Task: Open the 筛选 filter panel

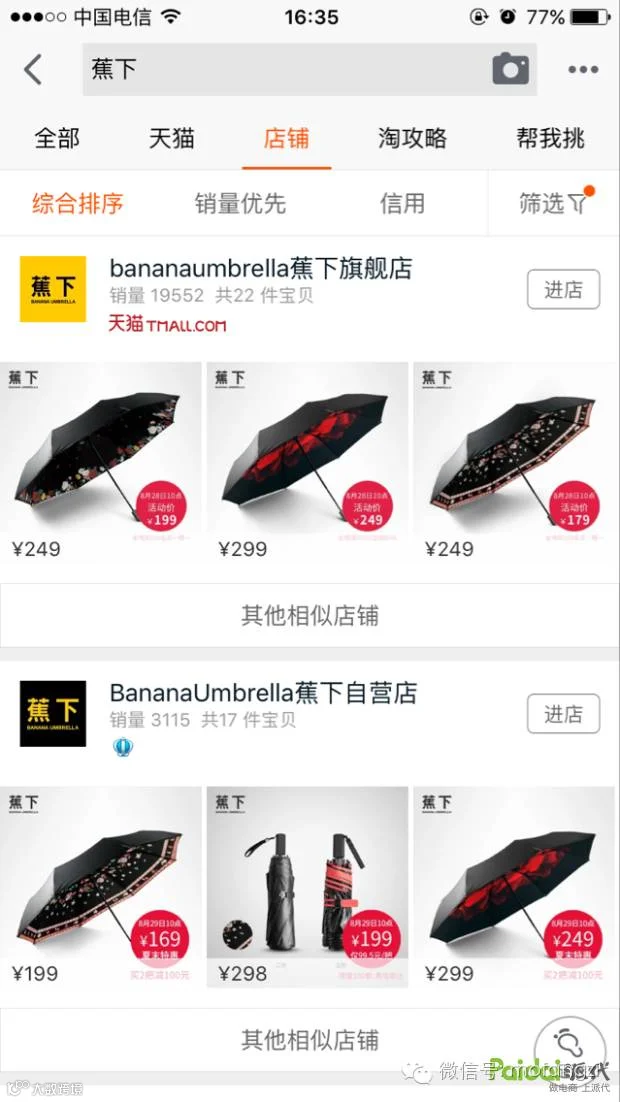Action: coord(555,203)
